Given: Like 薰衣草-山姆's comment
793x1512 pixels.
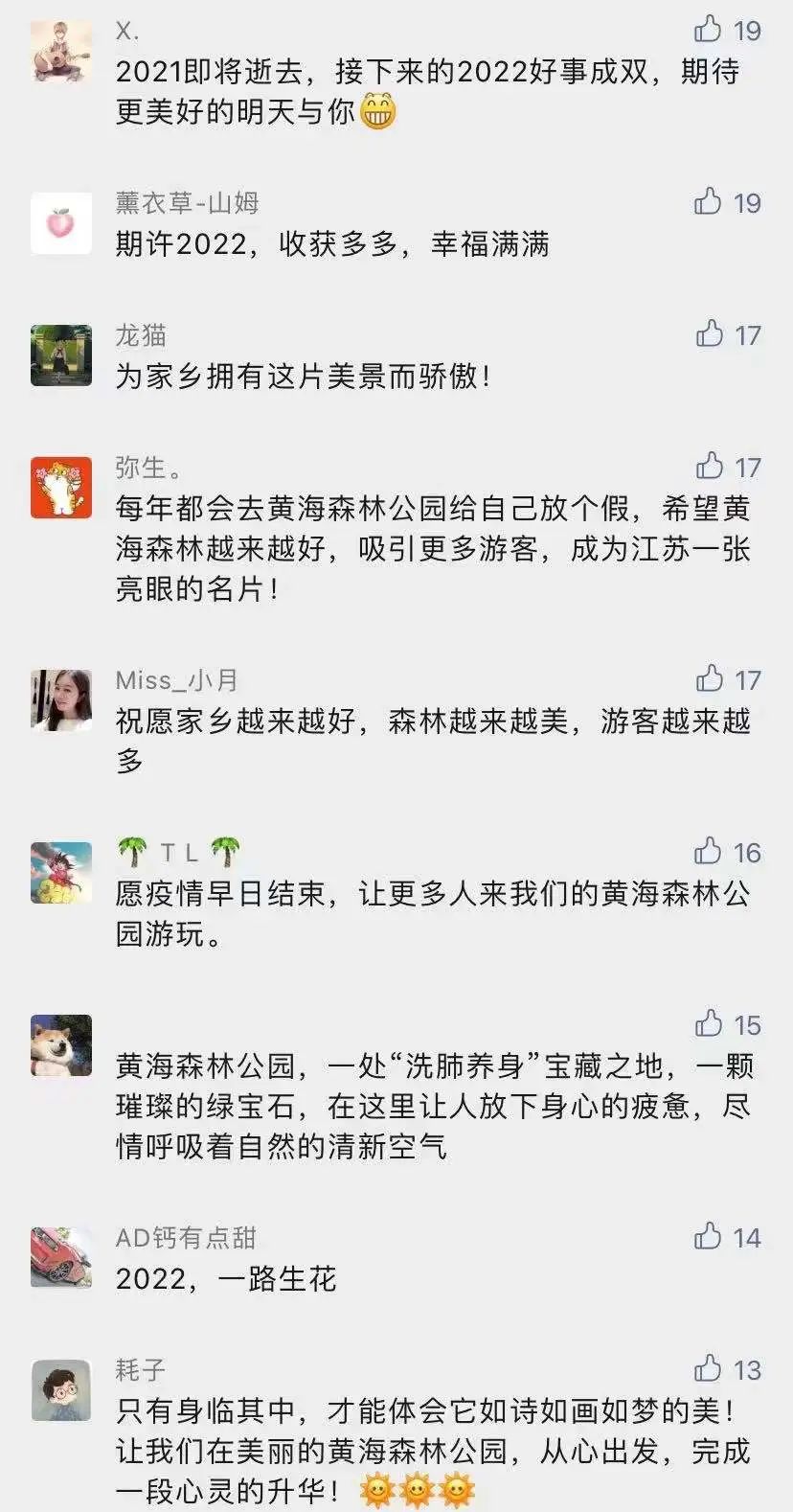Looking at the screenshot, I should pos(709,201).
